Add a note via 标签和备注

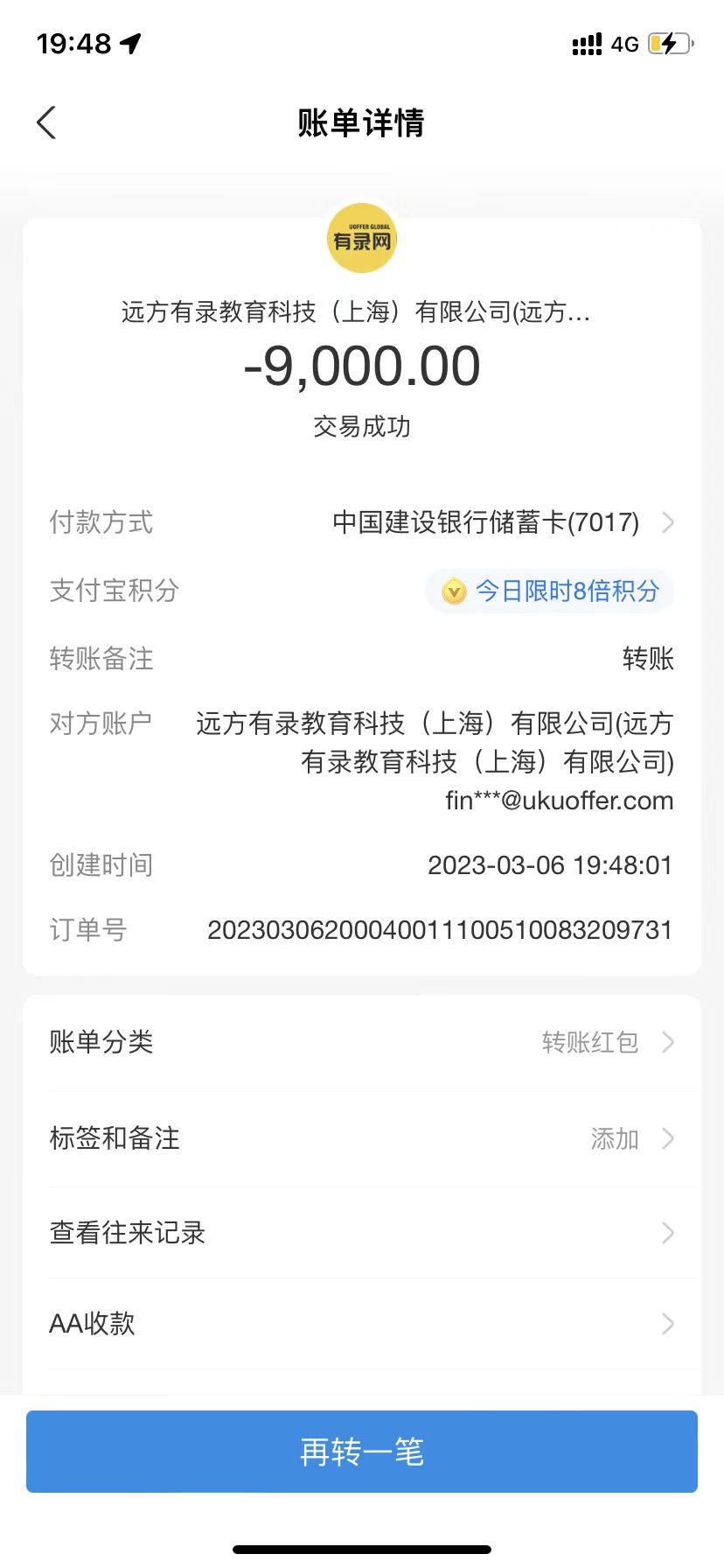click(x=362, y=1138)
